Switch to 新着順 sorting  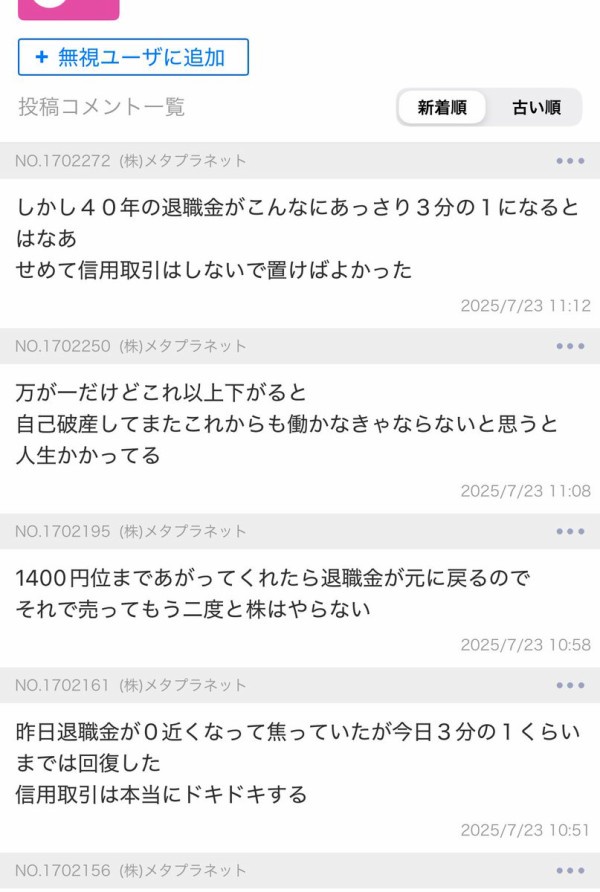coord(442,108)
